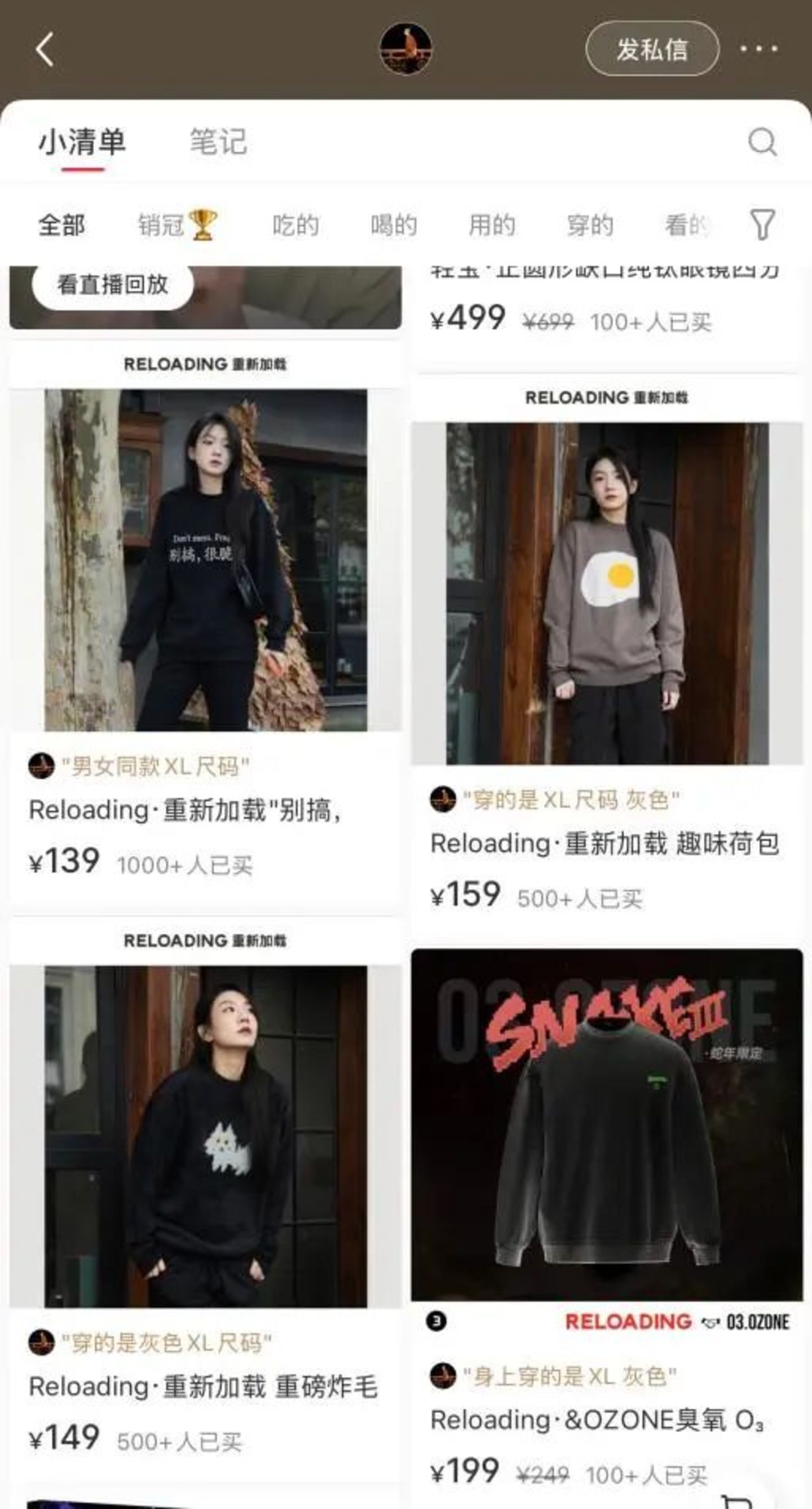Viewport: 812px width, 1509px height.
Task: Open the ¥199 OZONE臭氧 sweatshirt product
Action: tap(607, 1125)
